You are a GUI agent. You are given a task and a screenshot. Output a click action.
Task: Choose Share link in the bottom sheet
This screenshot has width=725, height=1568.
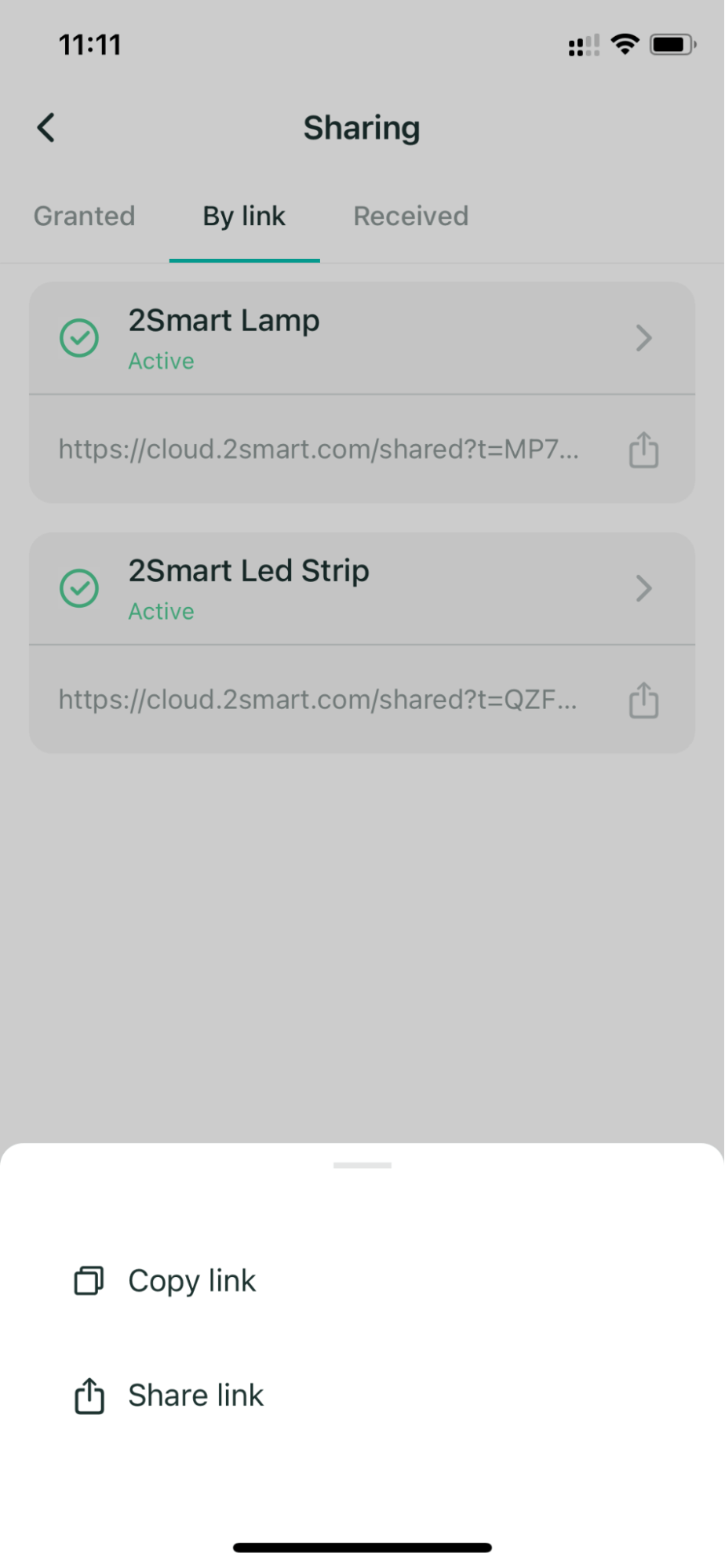[x=169, y=1395]
